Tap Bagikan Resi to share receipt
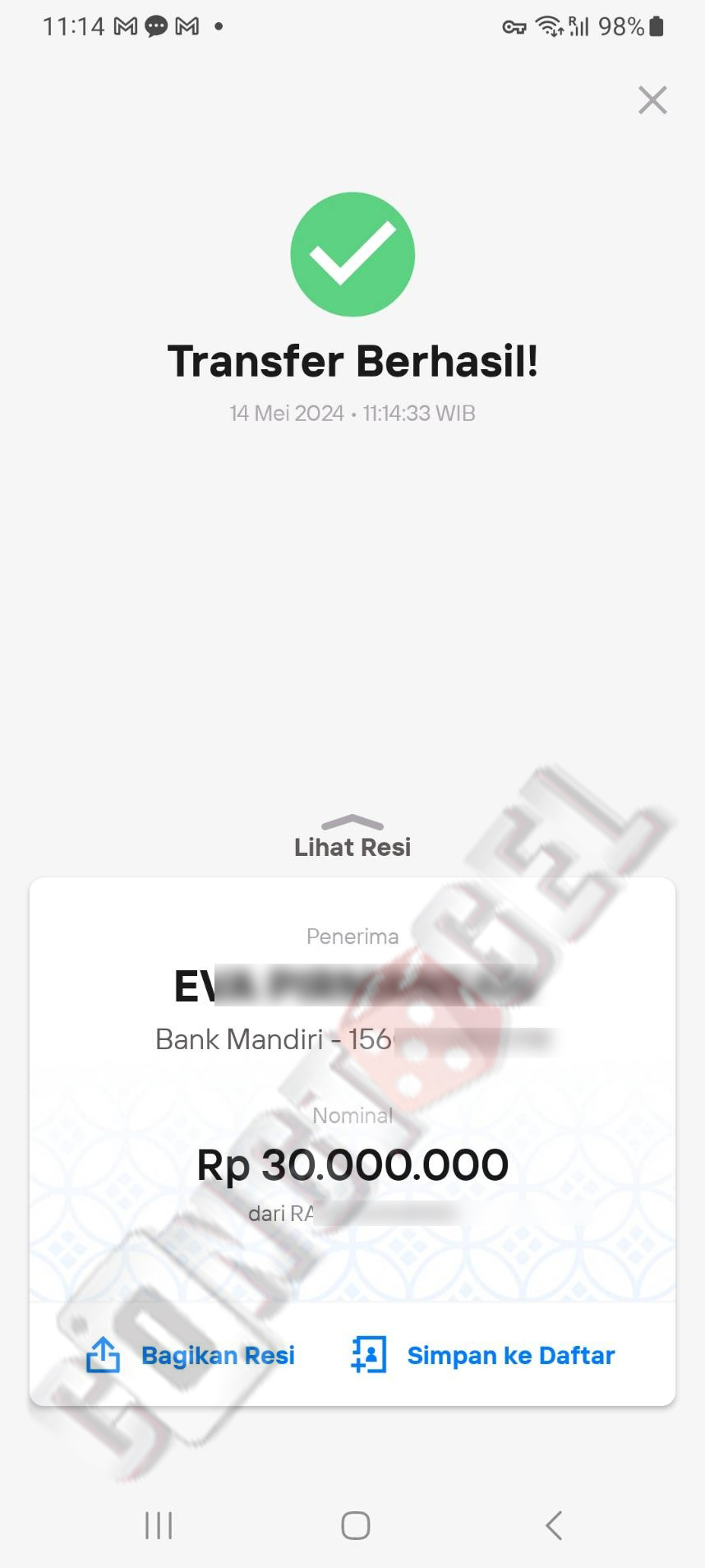This screenshot has width=705, height=1568. (191, 1355)
